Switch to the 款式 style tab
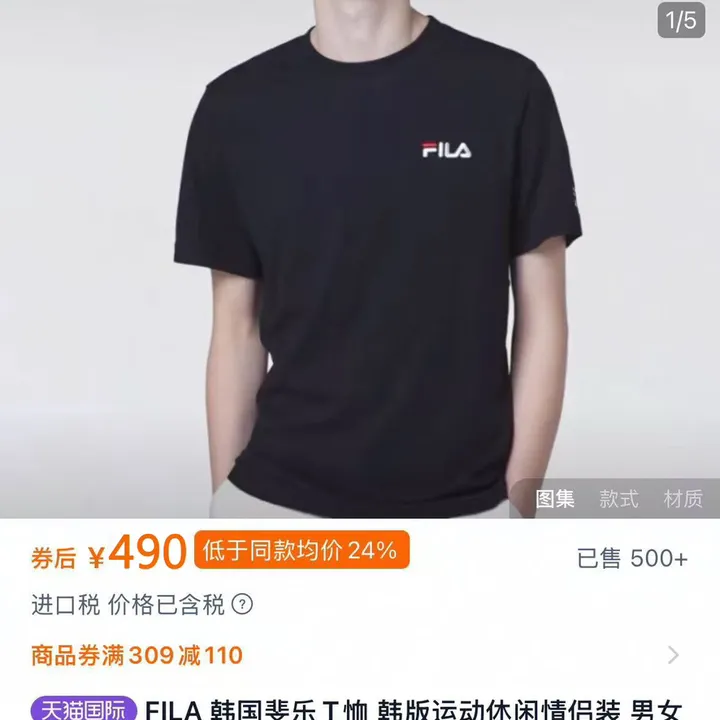720x720 pixels. [x=618, y=499]
